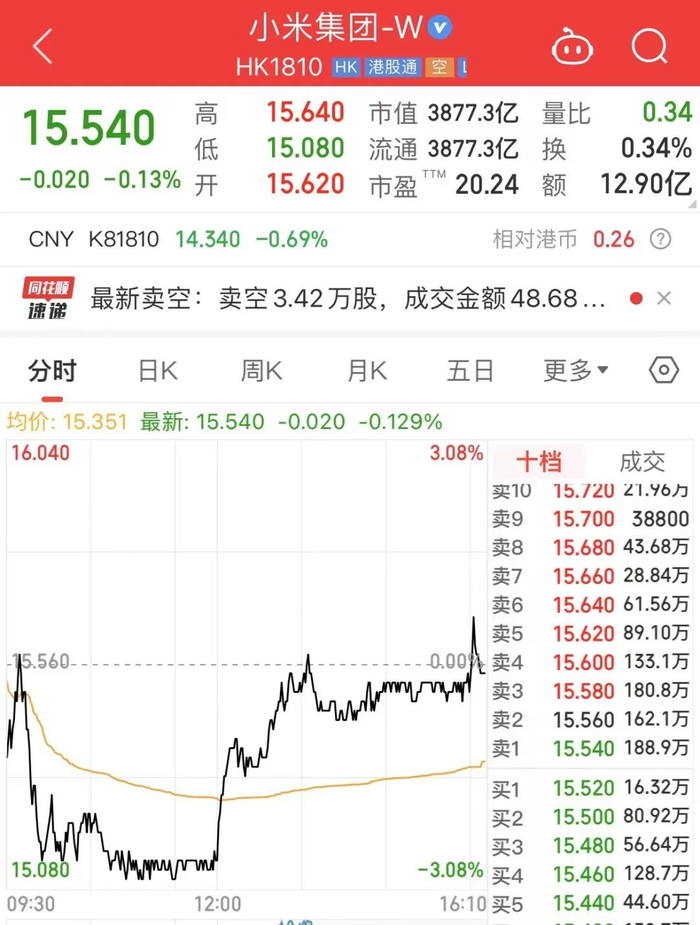Screen dimensions: 700x925
Task: Switch to the 周K chart tab
Action: click(x=261, y=371)
